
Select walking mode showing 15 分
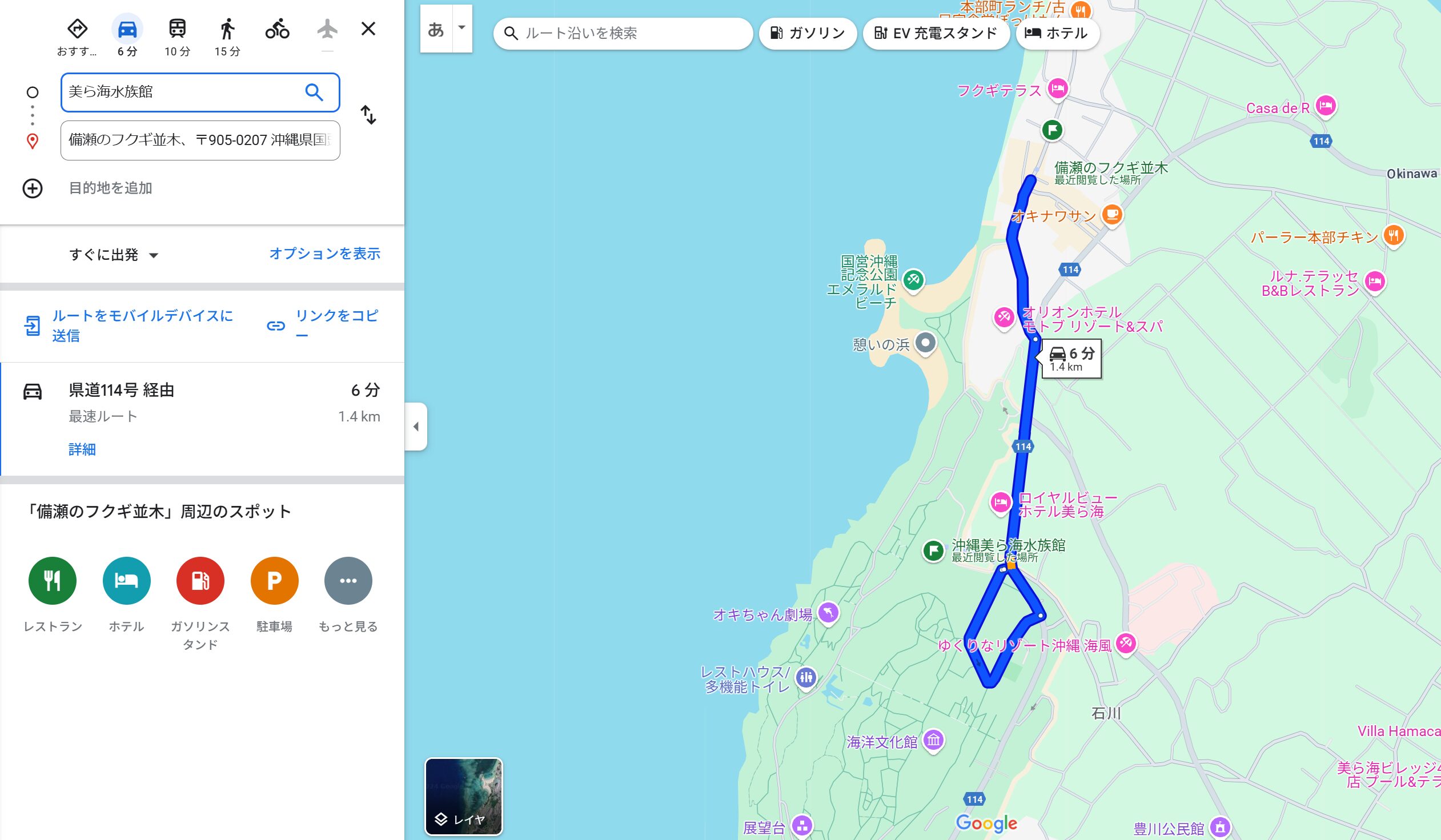[x=227, y=36]
